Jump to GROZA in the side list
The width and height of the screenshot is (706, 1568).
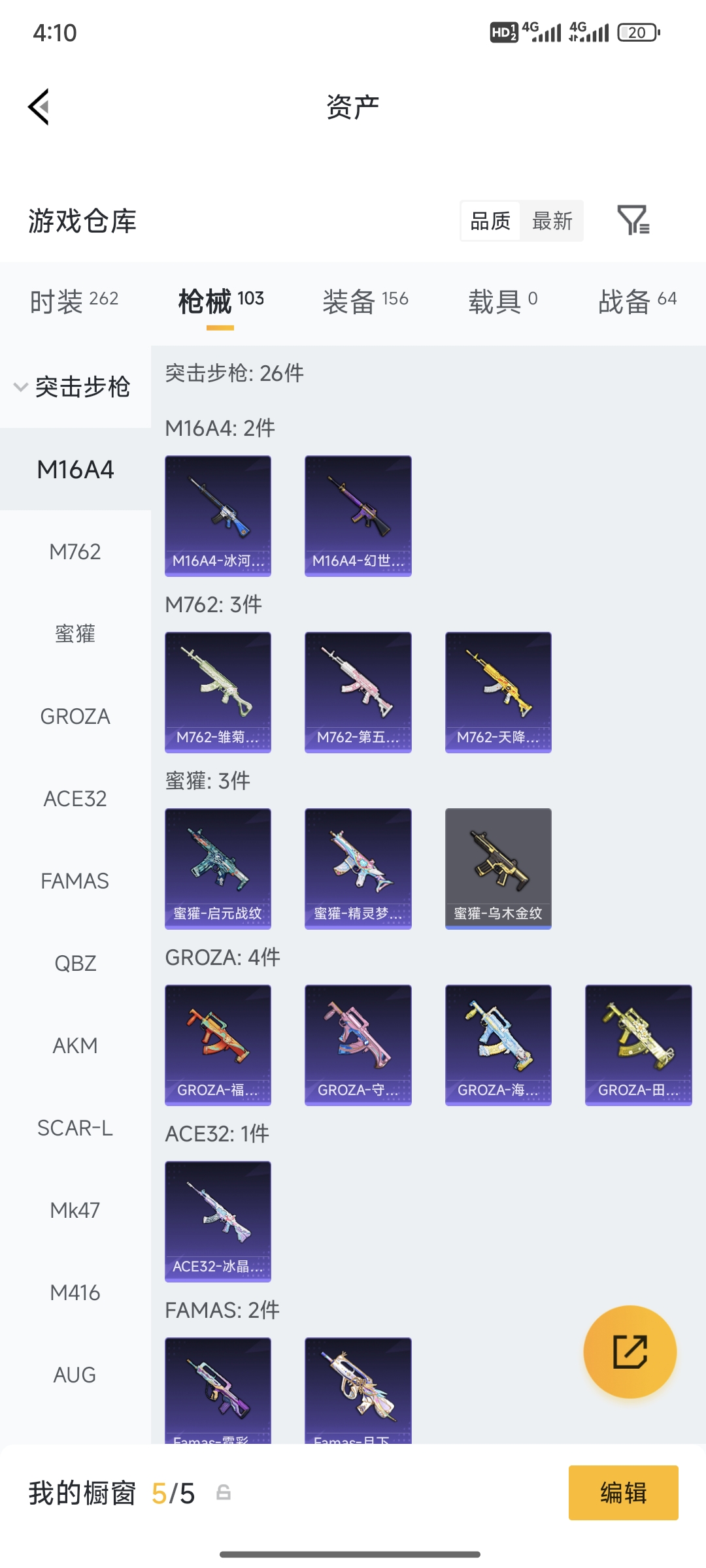pyautogui.click(x=75, y=717)
